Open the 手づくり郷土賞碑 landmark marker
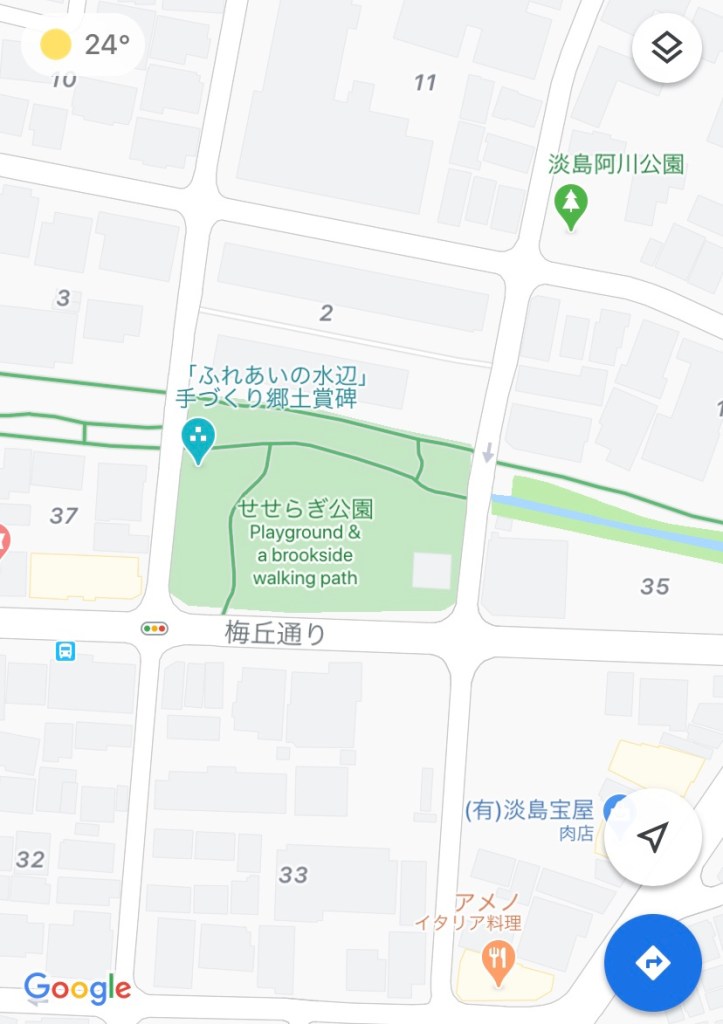 (199, 440)
